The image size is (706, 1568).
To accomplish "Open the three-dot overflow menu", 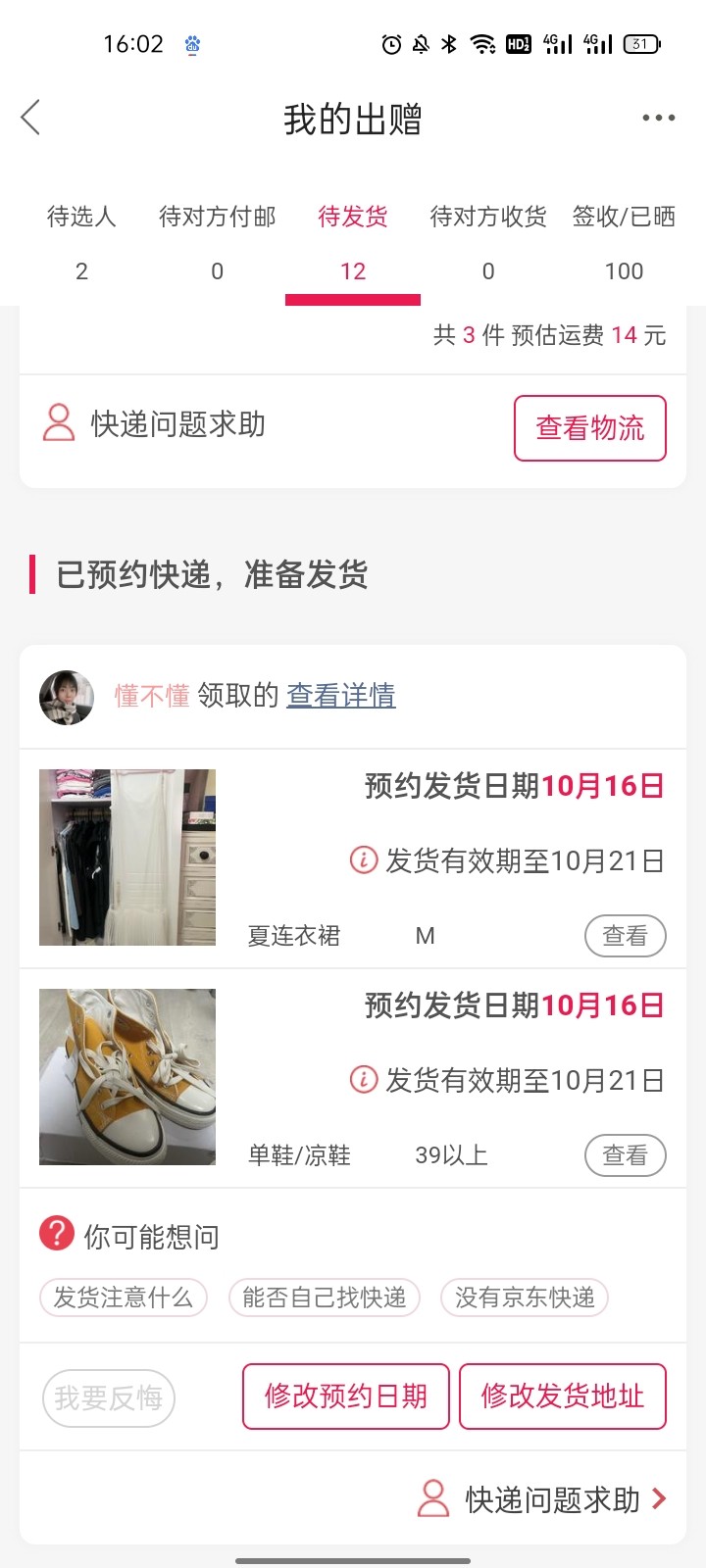I will click(x=658, y=118).
